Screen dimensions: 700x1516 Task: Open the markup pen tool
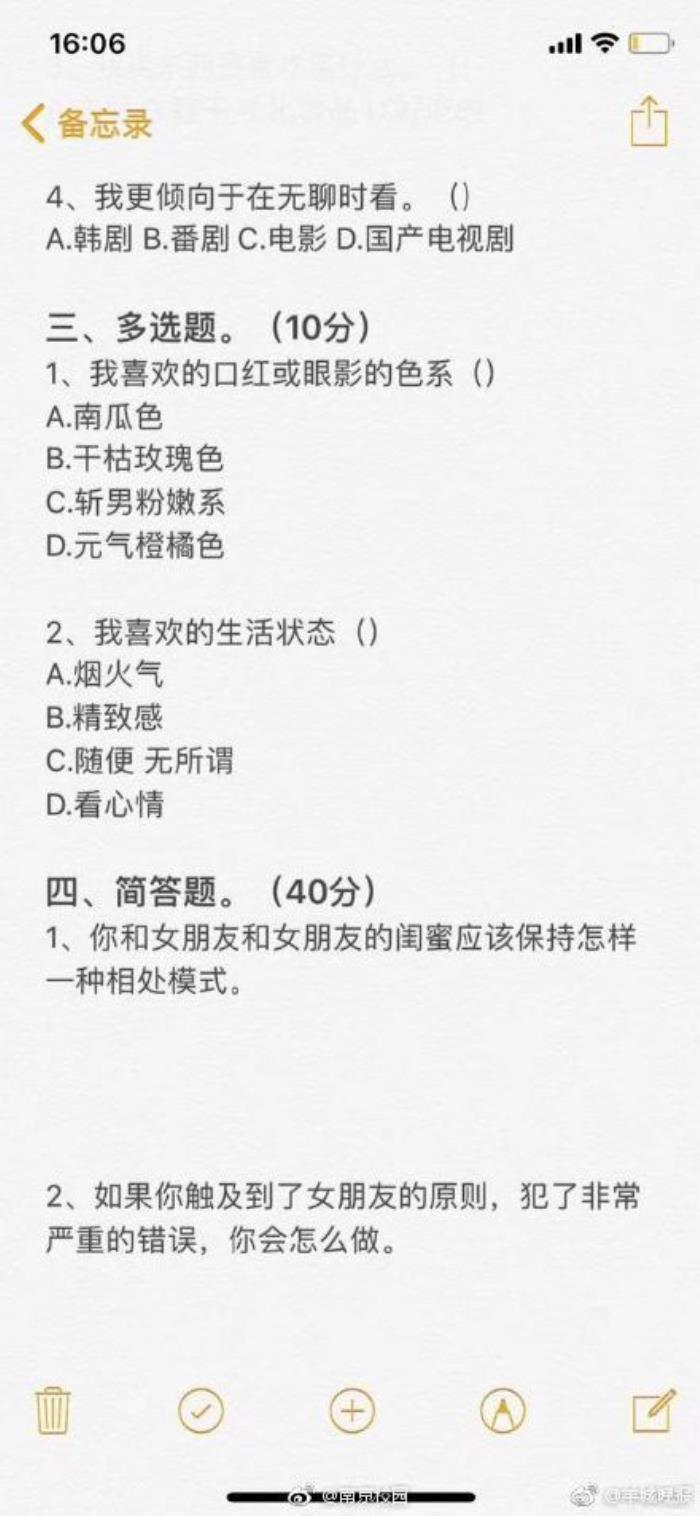503,1411
